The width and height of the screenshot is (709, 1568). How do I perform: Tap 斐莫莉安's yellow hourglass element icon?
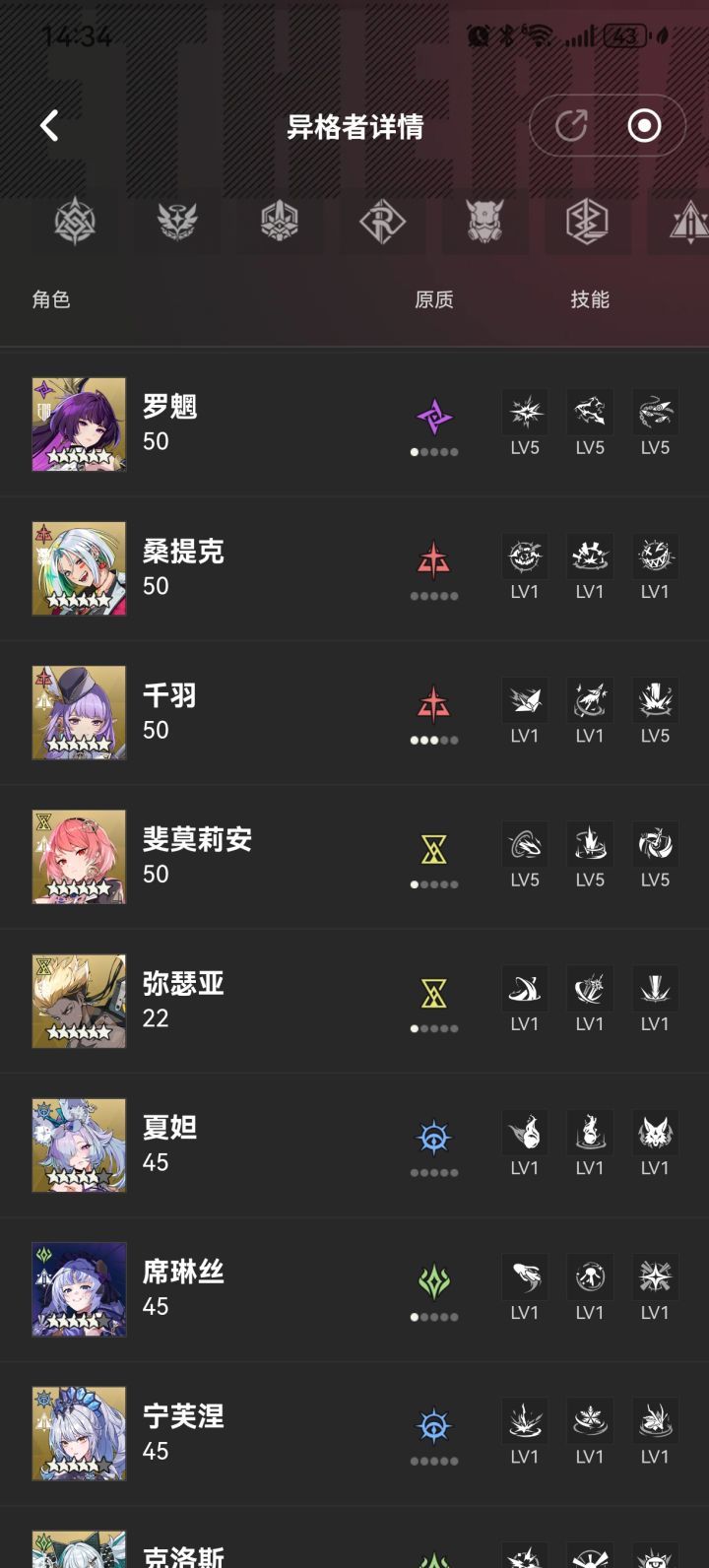point(434,843)
